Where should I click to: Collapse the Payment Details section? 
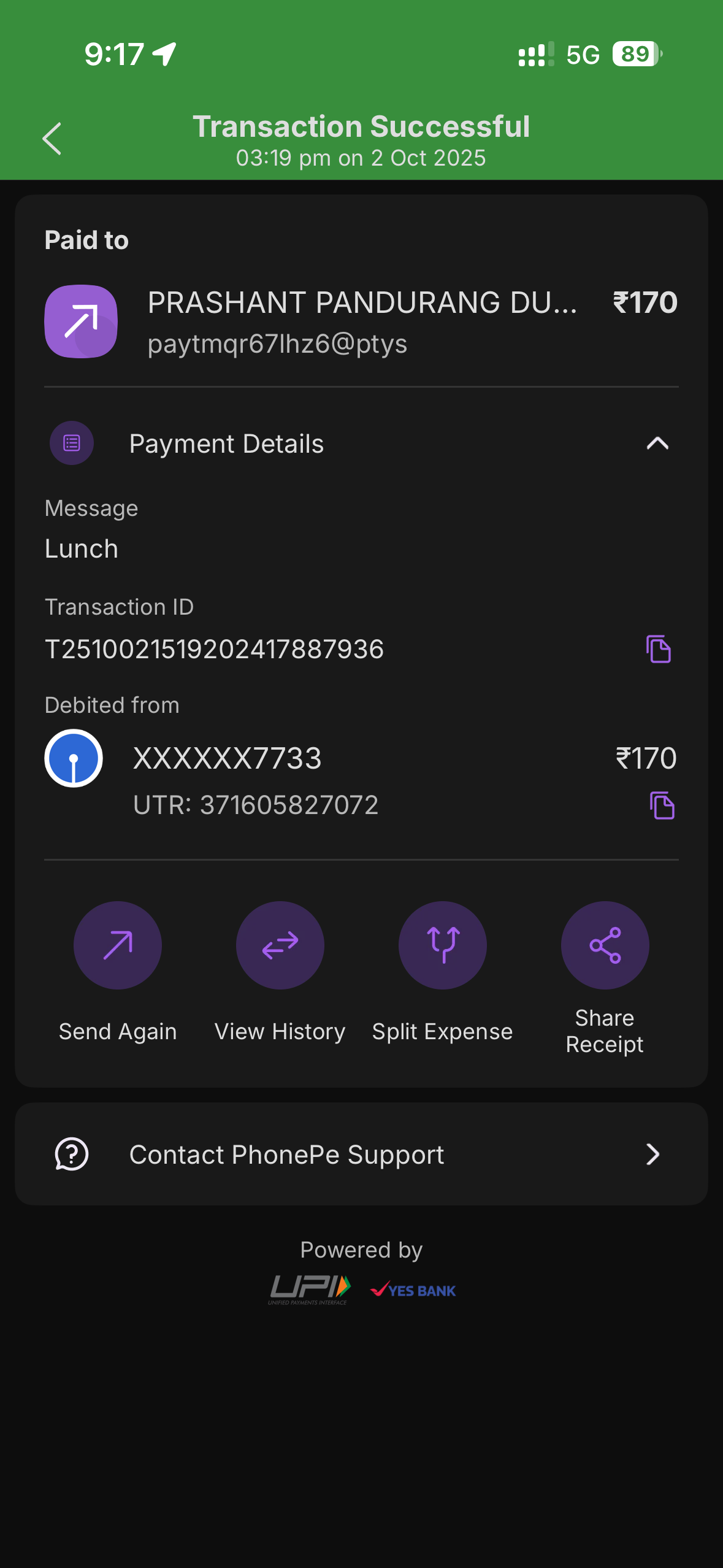pyautogui.click(x=657, y=444)
